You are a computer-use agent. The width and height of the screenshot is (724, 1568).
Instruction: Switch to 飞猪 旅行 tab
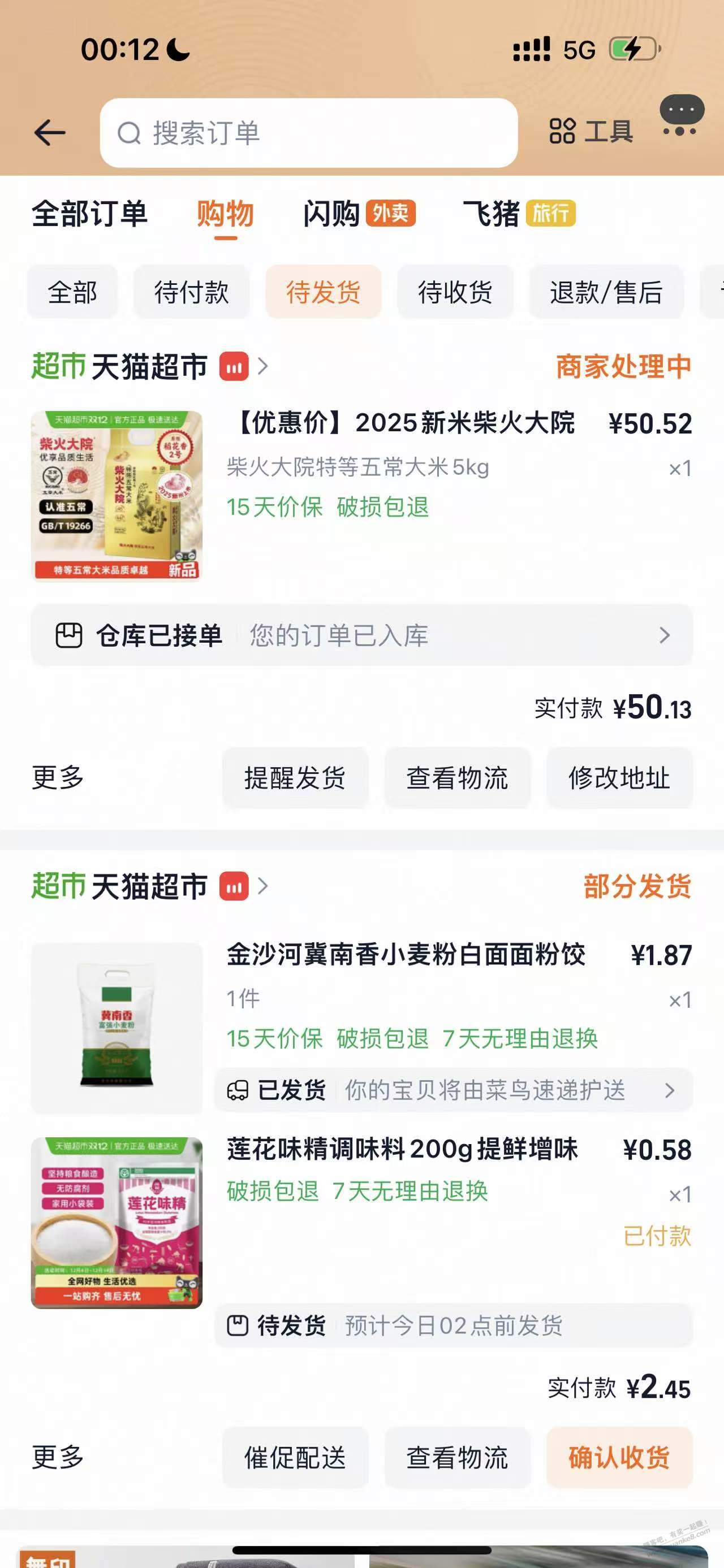519,214
